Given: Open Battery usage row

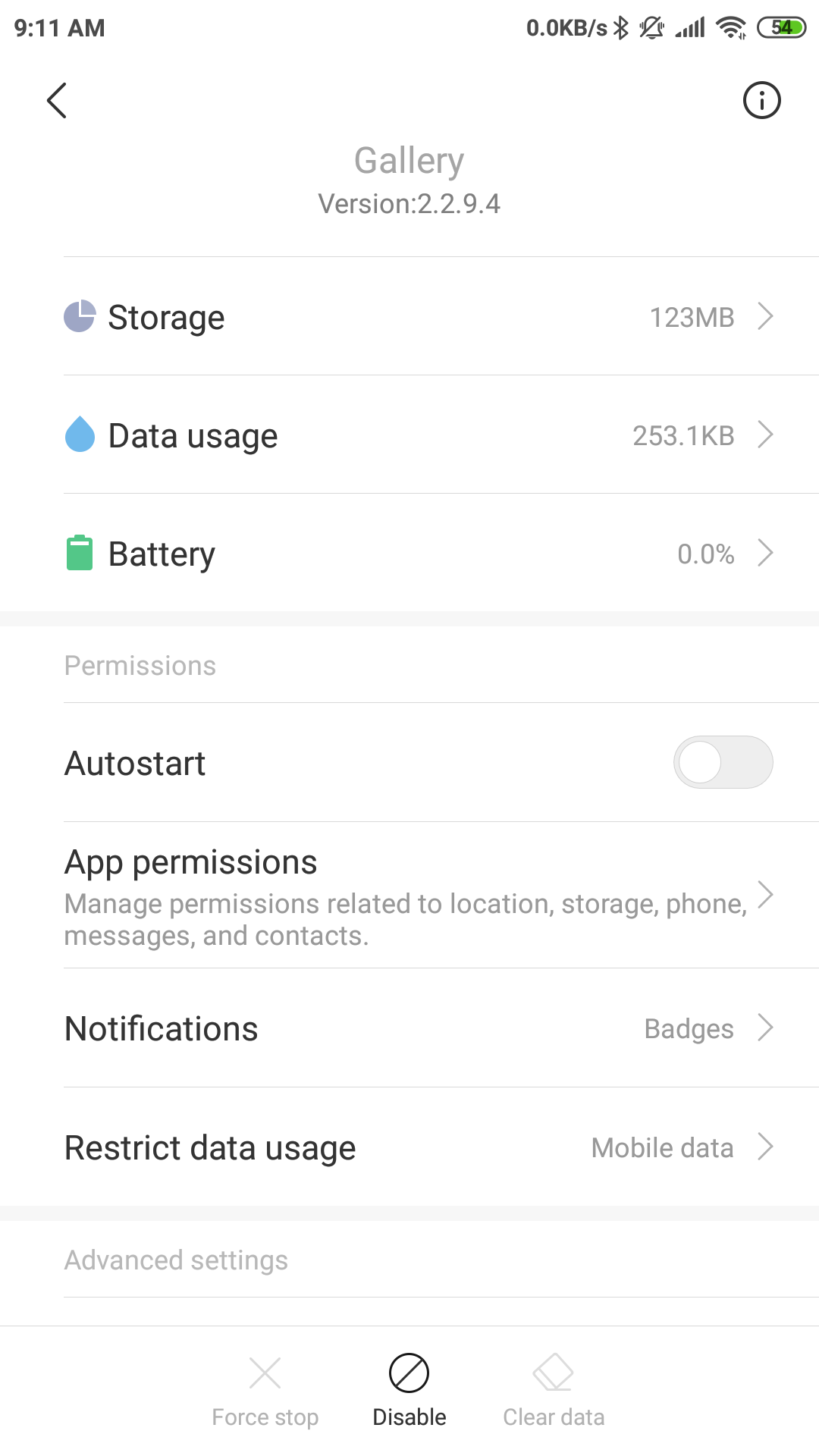Looking at the screenshot, I should click(x=409, y=553).
